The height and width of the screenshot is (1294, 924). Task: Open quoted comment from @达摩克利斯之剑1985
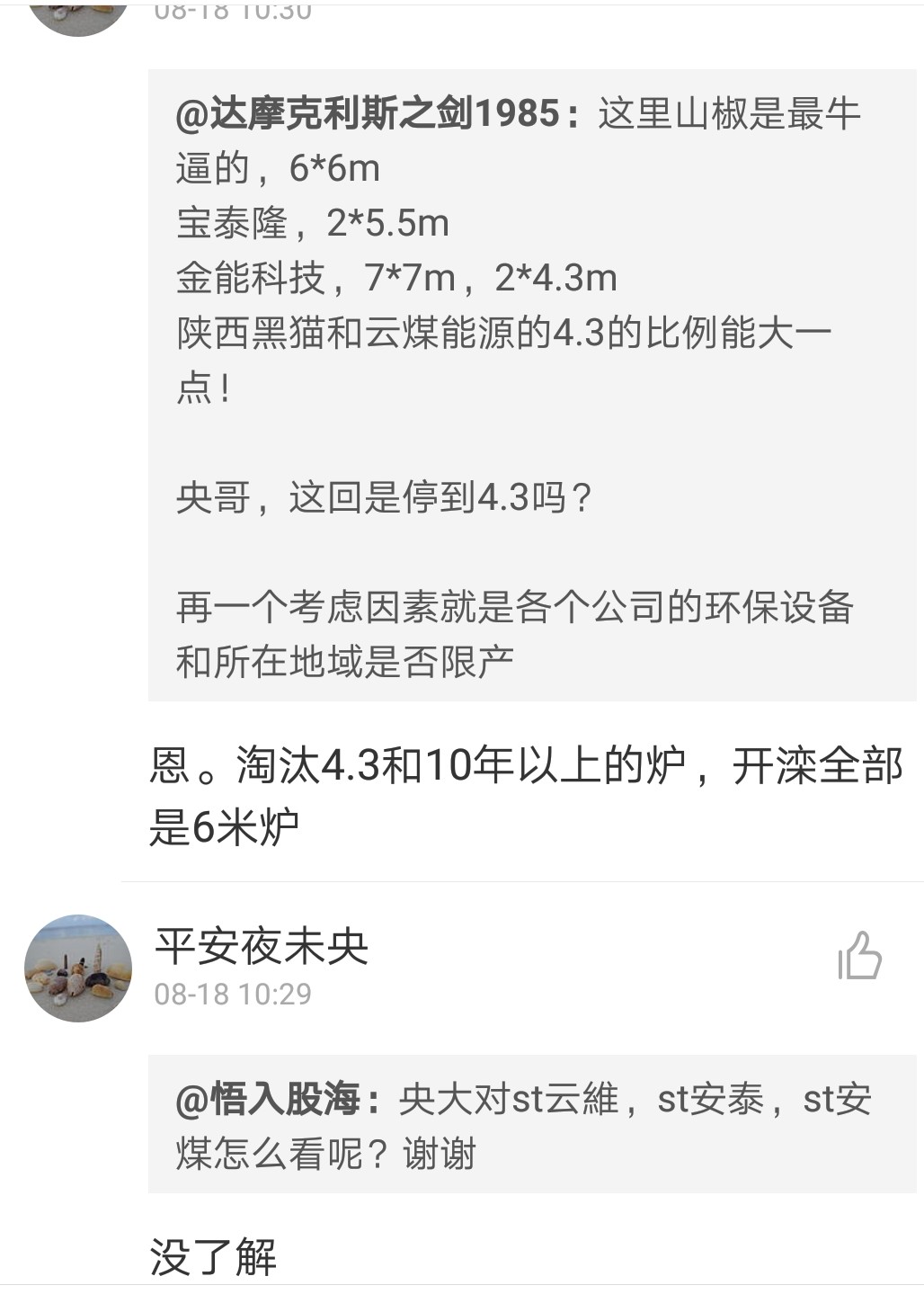(531, 385)
